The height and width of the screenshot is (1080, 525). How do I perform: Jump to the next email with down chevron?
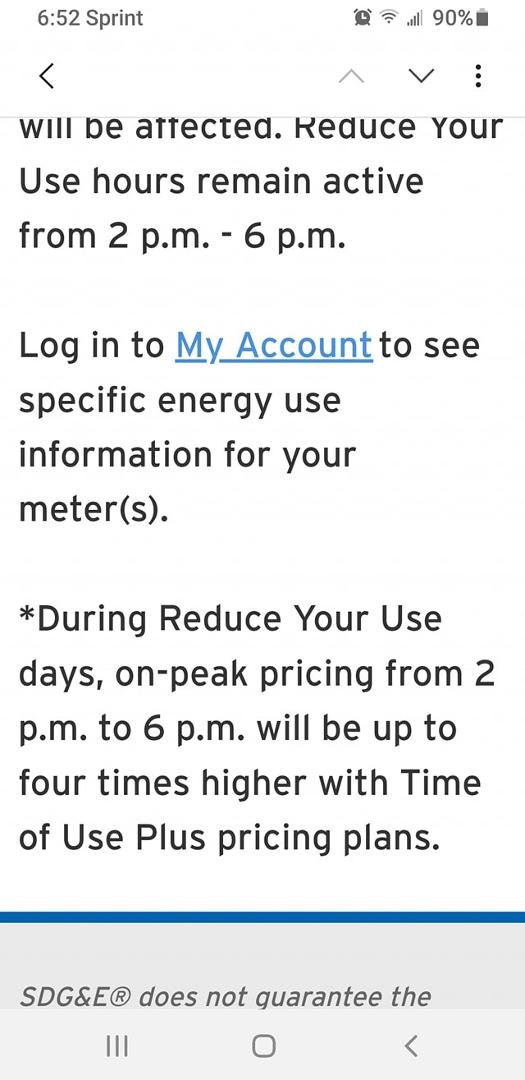click(x=422, y=76)
